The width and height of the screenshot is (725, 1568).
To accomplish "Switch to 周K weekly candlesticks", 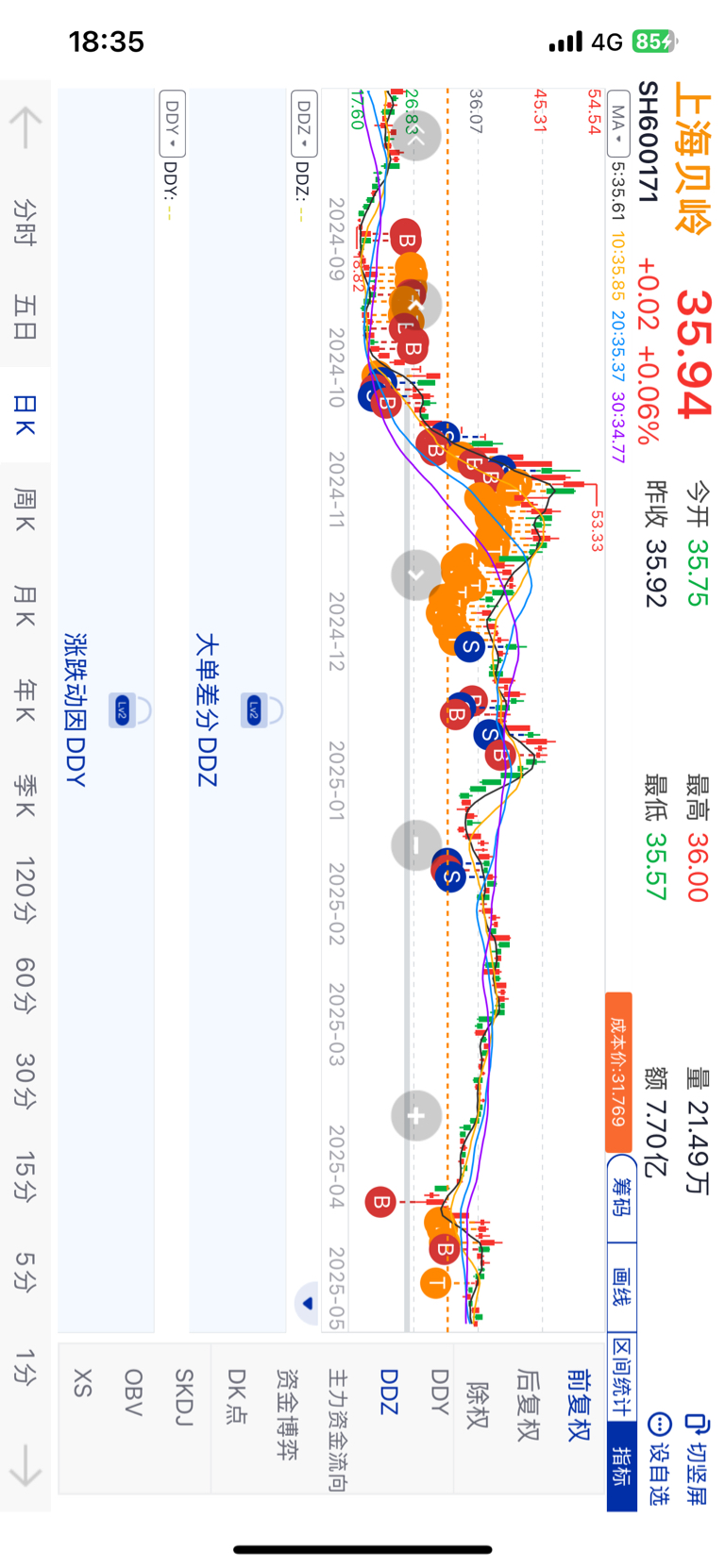I will [25, 510].
